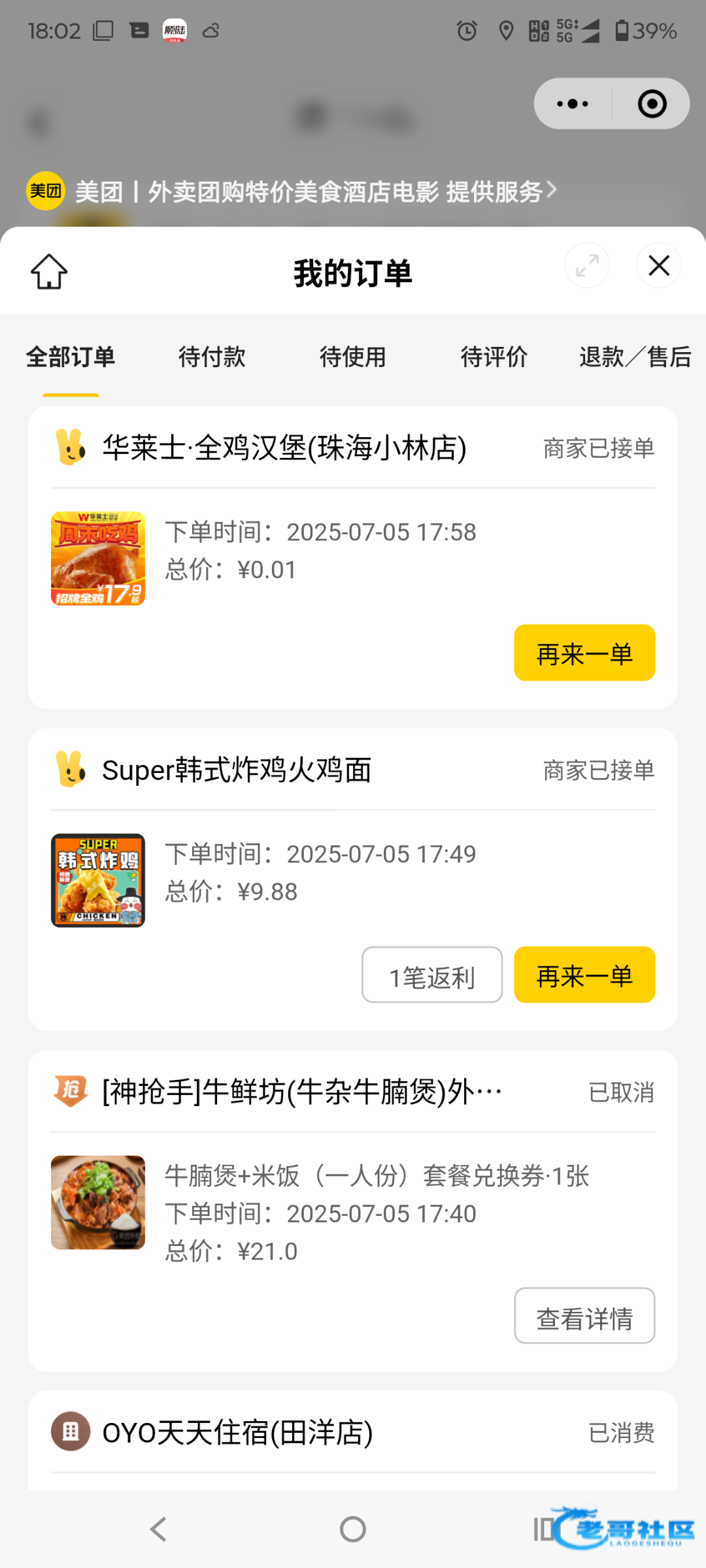The image size is (706, 1568).
Task: Reorder Super韩式炸鸡火鸡面 with 再来一单
Action: pyautogui.click(x=584, y=975)
